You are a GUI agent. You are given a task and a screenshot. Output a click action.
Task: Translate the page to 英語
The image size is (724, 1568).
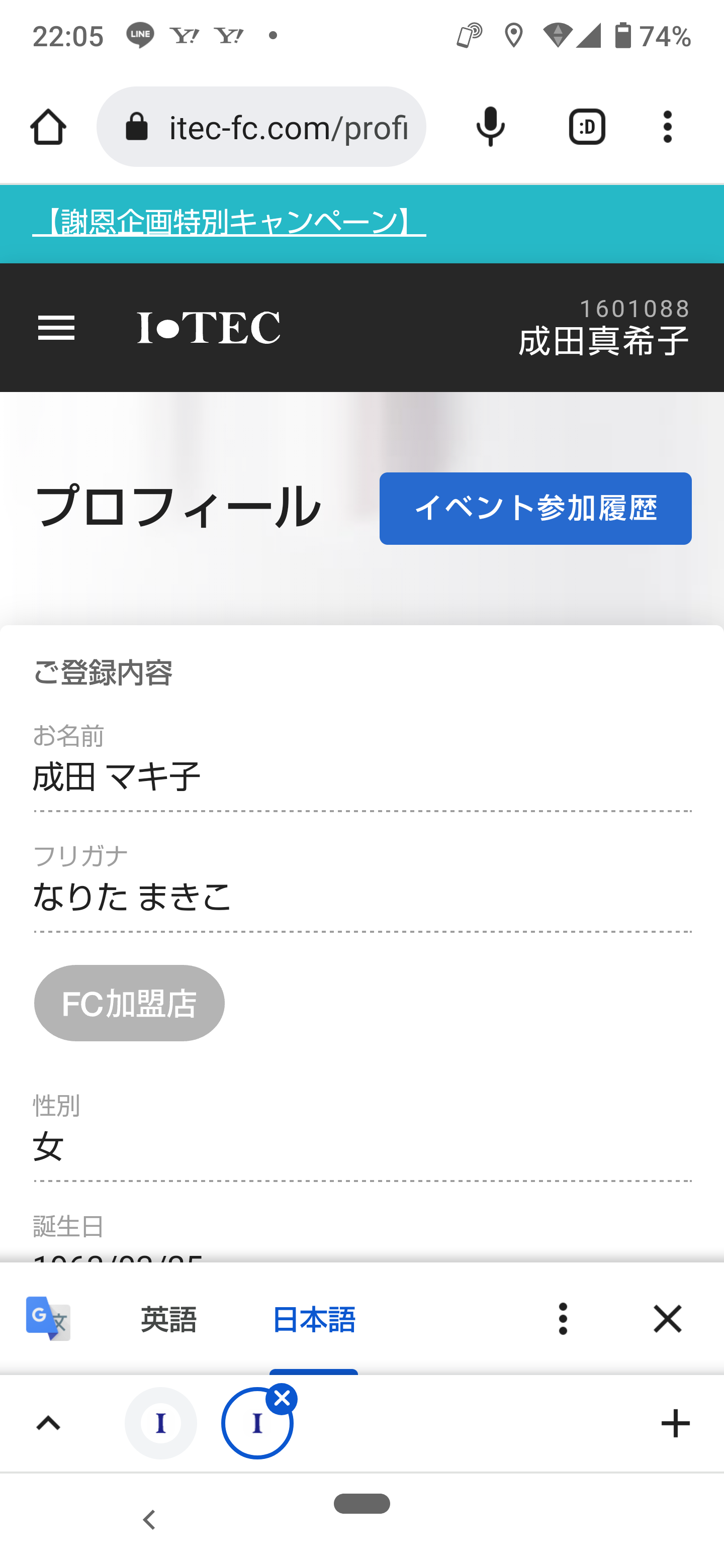coord(168,1320)
